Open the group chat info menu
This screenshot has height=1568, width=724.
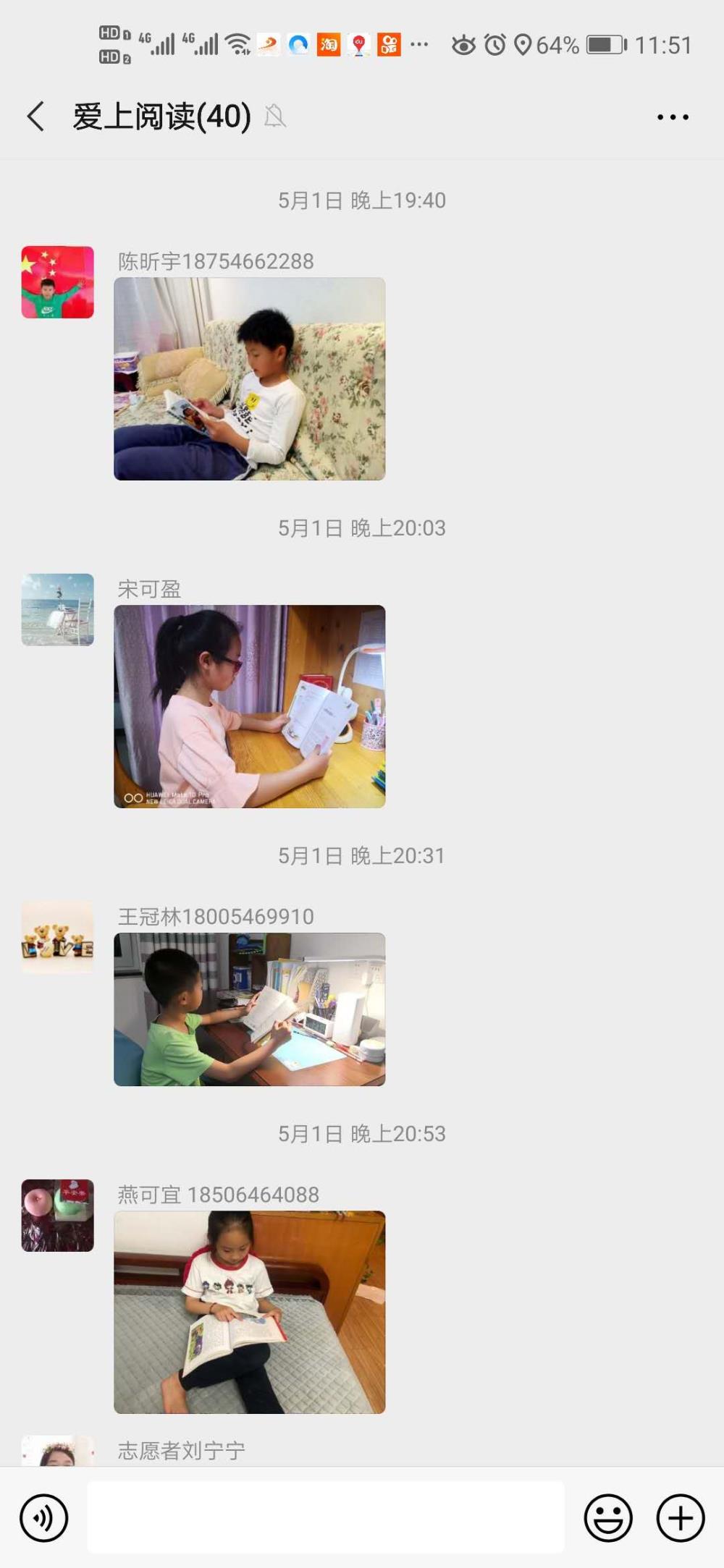(673, 116)
